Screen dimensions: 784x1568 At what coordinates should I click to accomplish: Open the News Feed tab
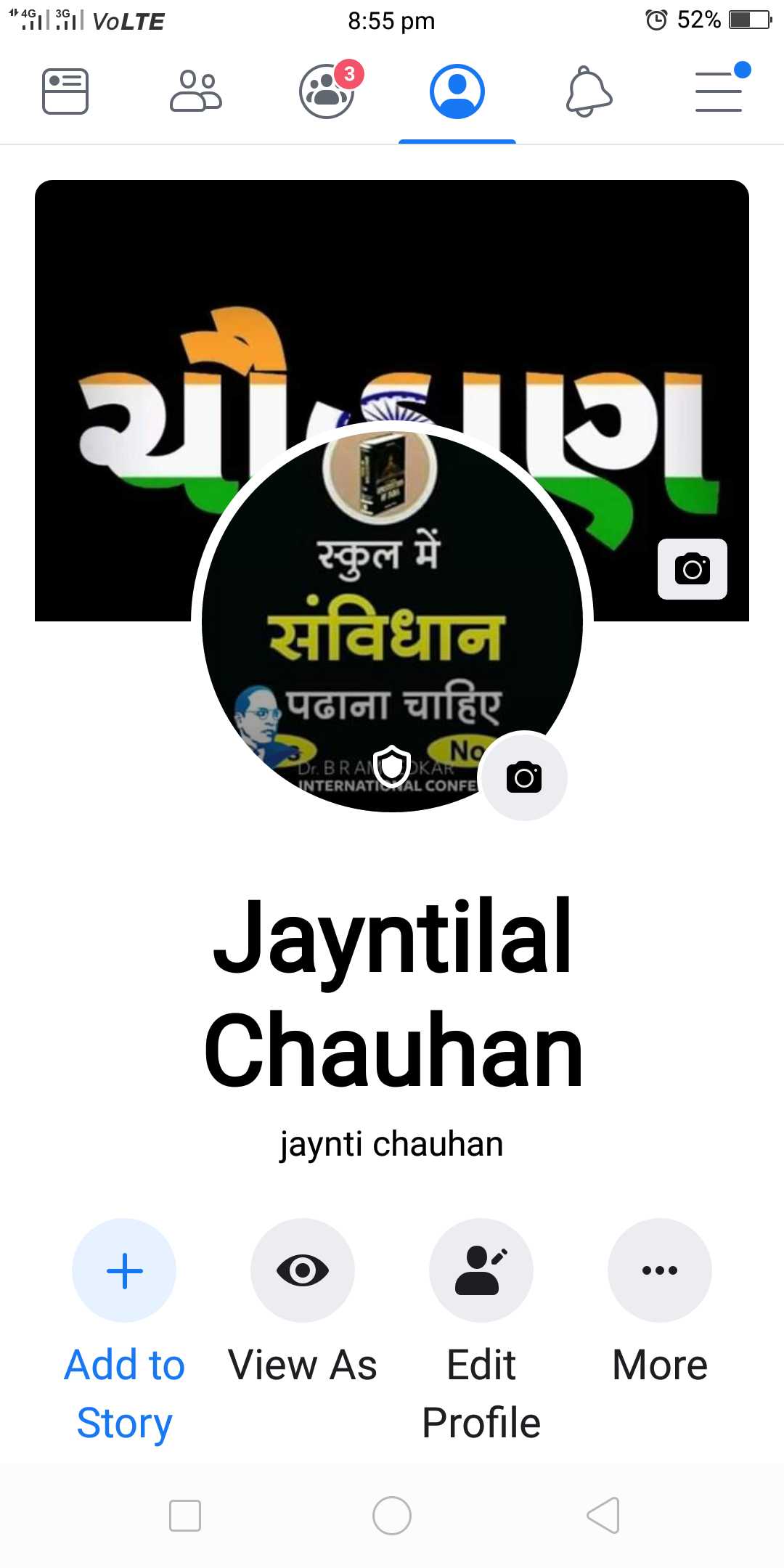click(65, 91)
